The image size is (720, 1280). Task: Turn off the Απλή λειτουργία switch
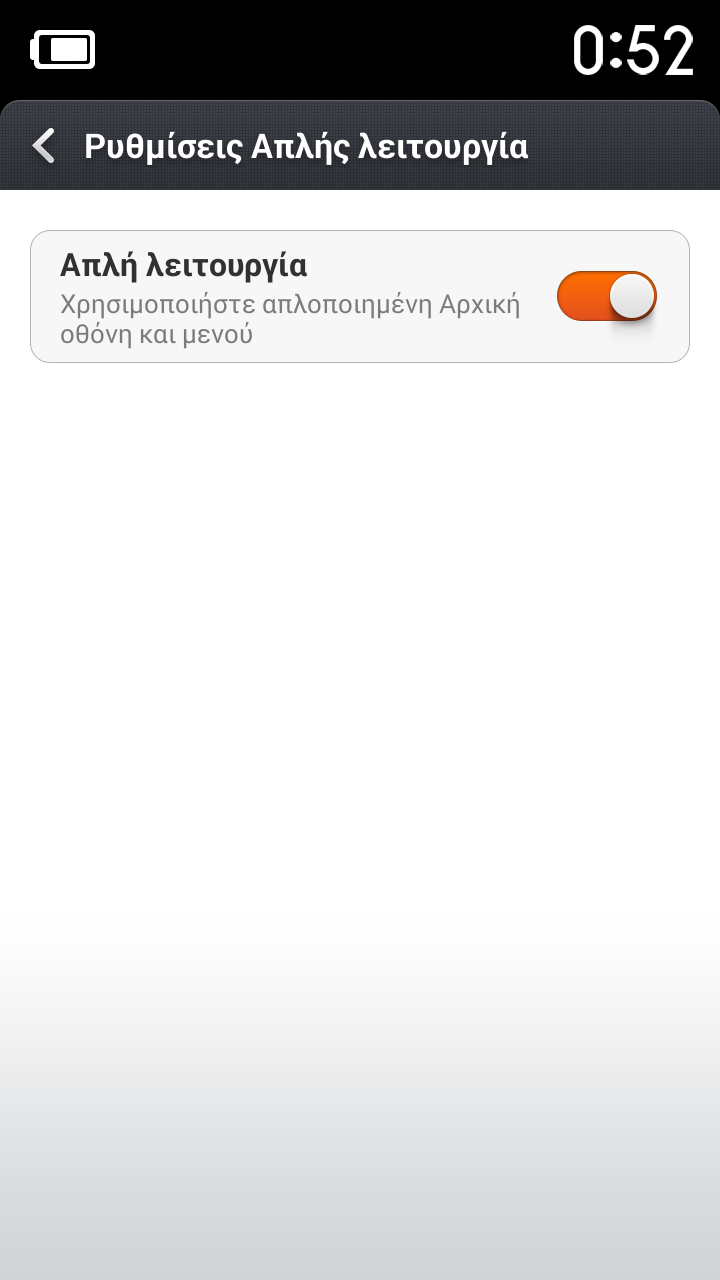click(606, 296)
